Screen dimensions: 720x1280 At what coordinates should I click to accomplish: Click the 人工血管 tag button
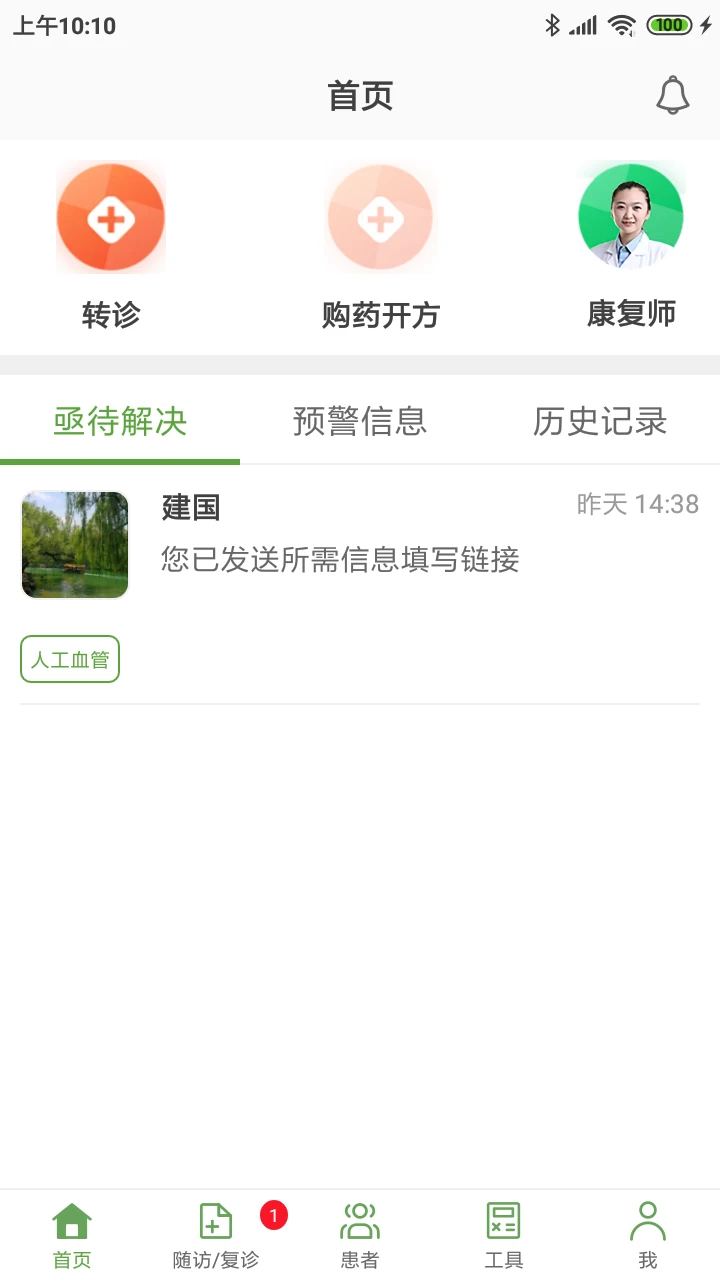click(x=69, y=658)
